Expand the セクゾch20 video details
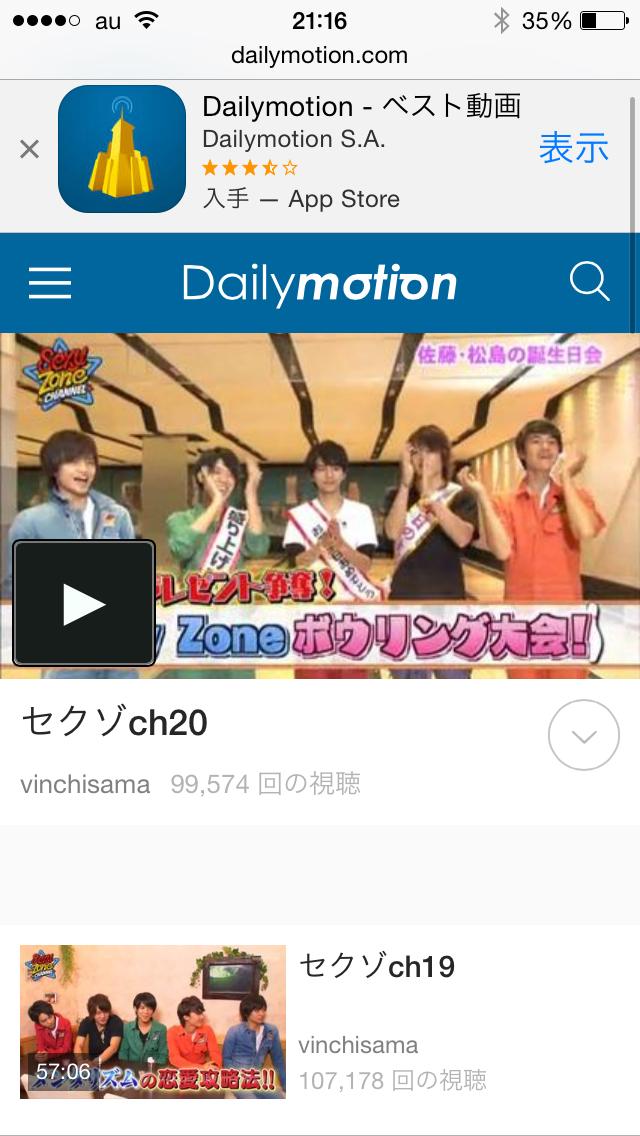 (584, 735)
